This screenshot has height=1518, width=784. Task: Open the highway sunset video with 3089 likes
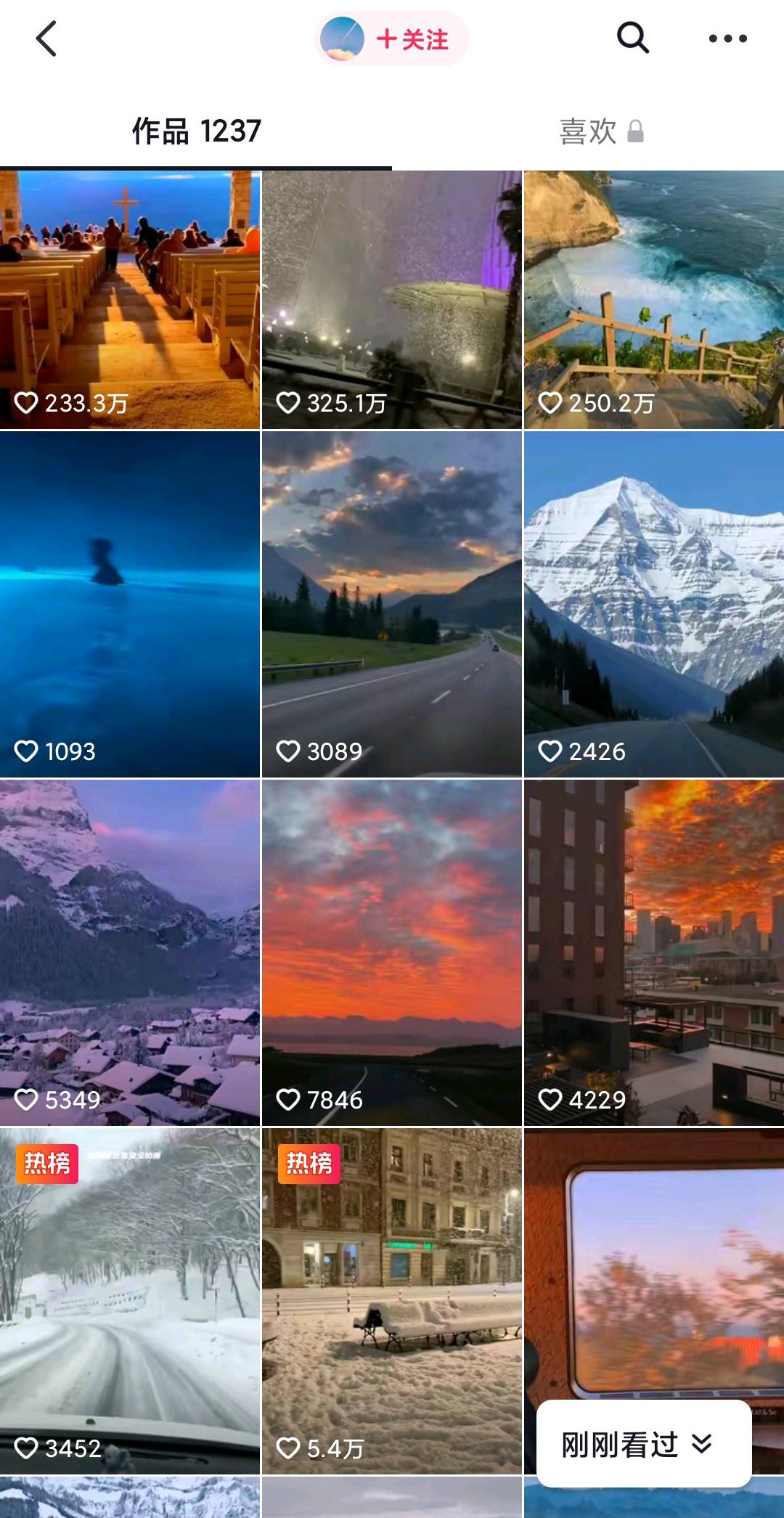(392, 604)
